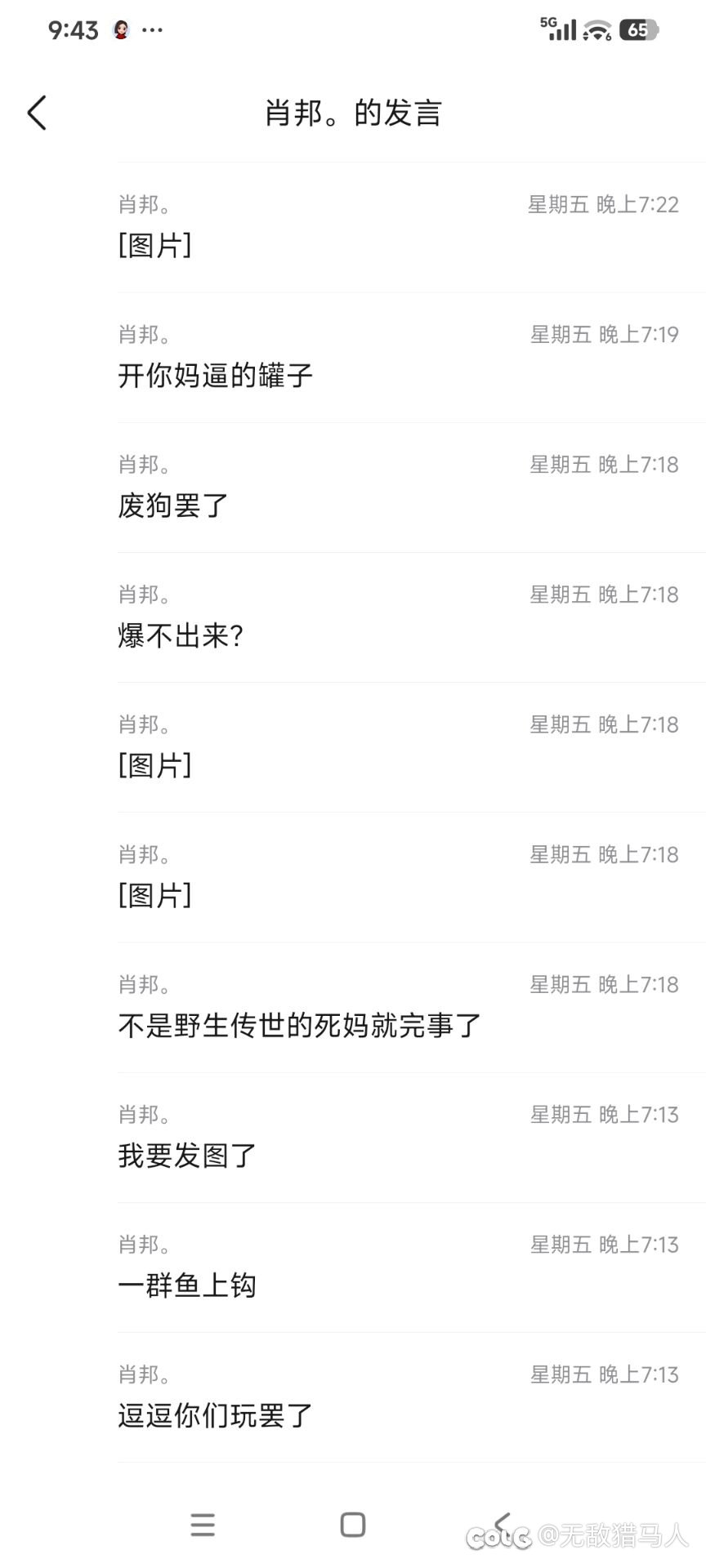
Task: Tap the system home button
Action: [353, 1525]
